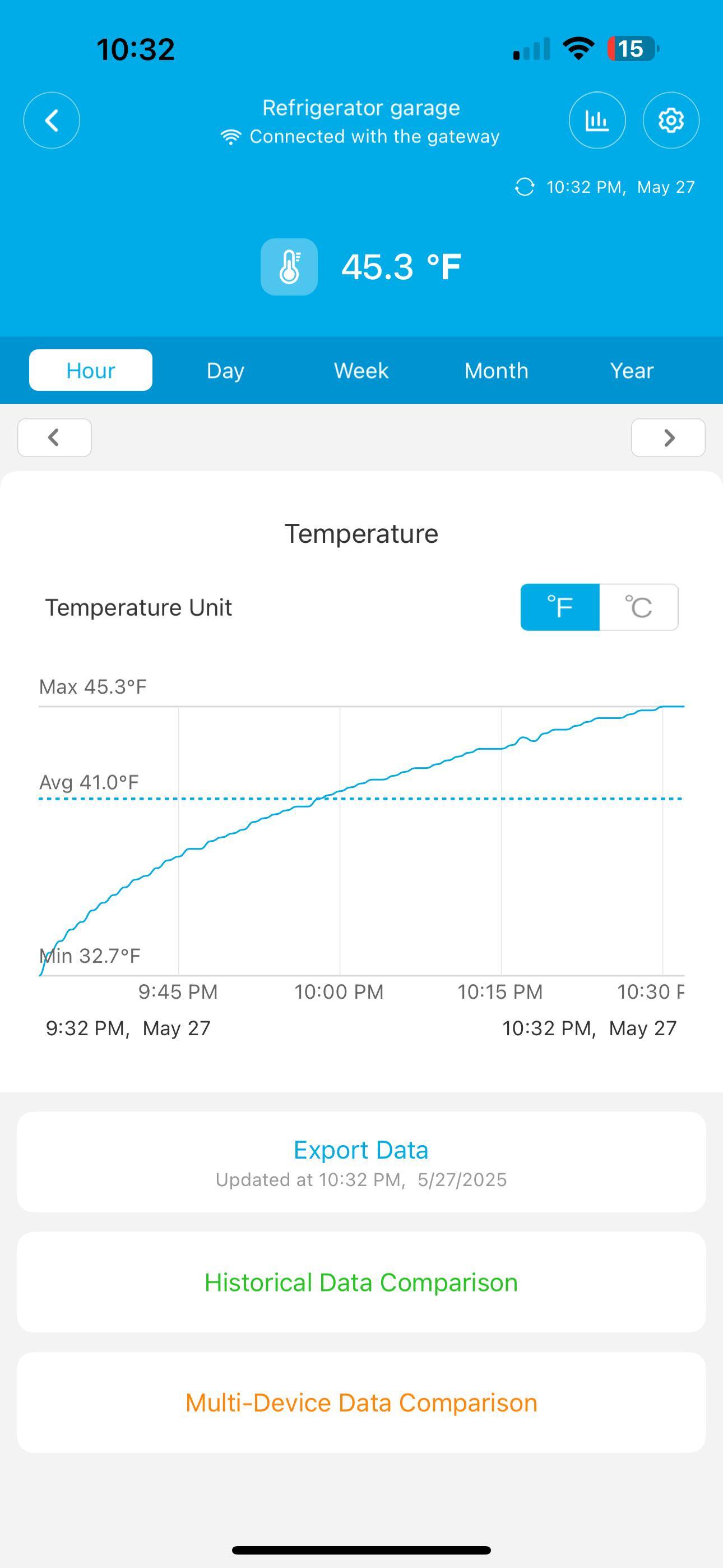Go to the previous hour period

(55, 437)
